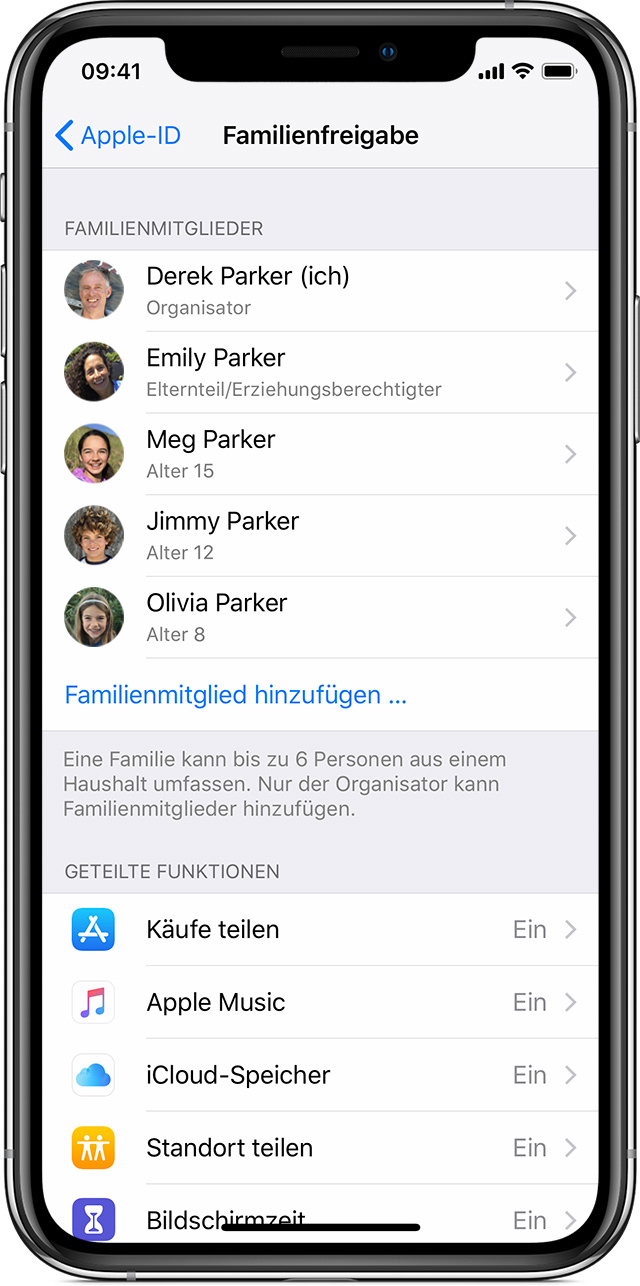Screen dimensions: 640x1286
Task: Open the Apple Music sharing row
Action: [x=320, y=1002]
